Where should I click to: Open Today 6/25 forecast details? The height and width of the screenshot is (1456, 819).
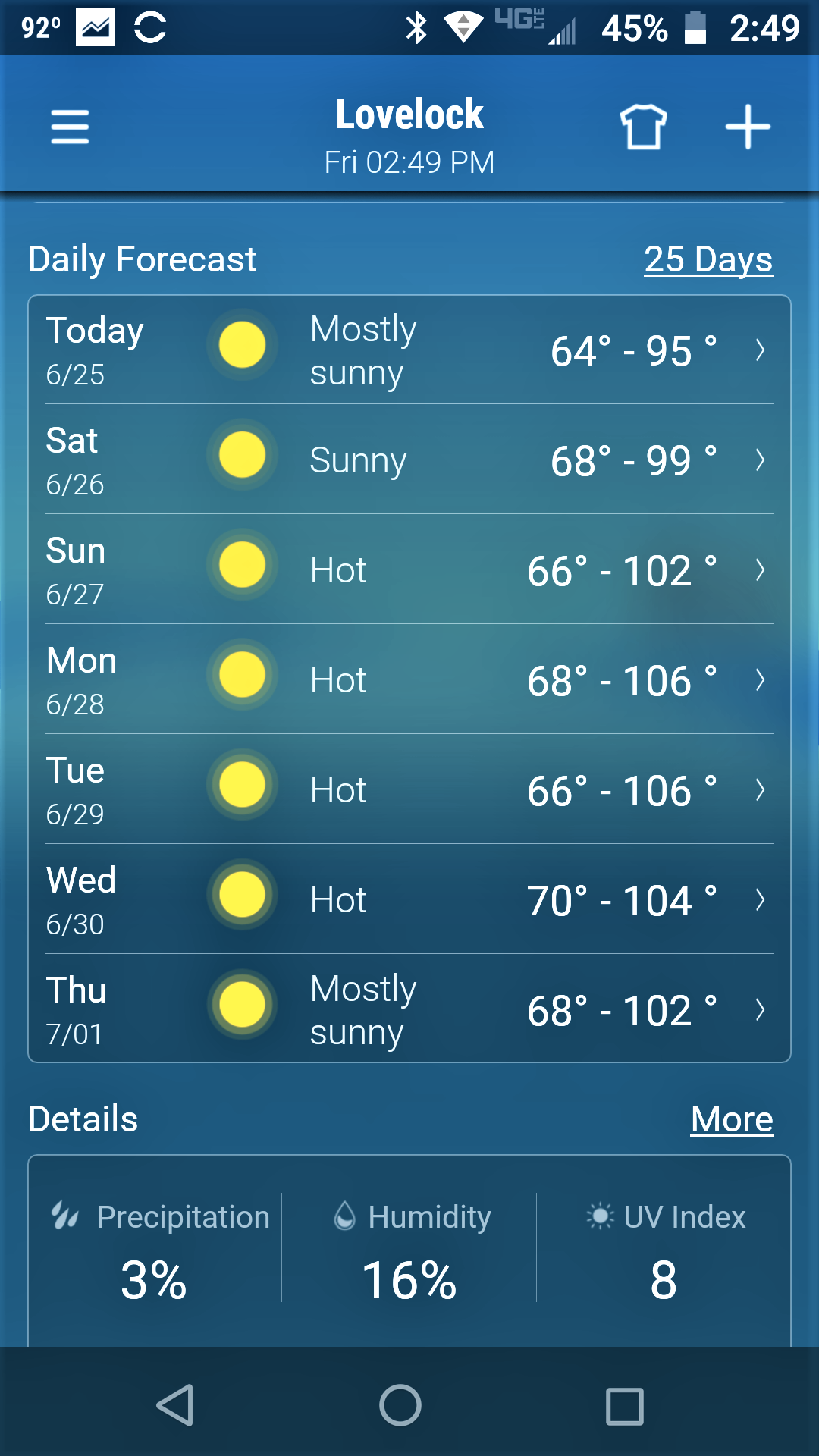[x=409, y=350]
